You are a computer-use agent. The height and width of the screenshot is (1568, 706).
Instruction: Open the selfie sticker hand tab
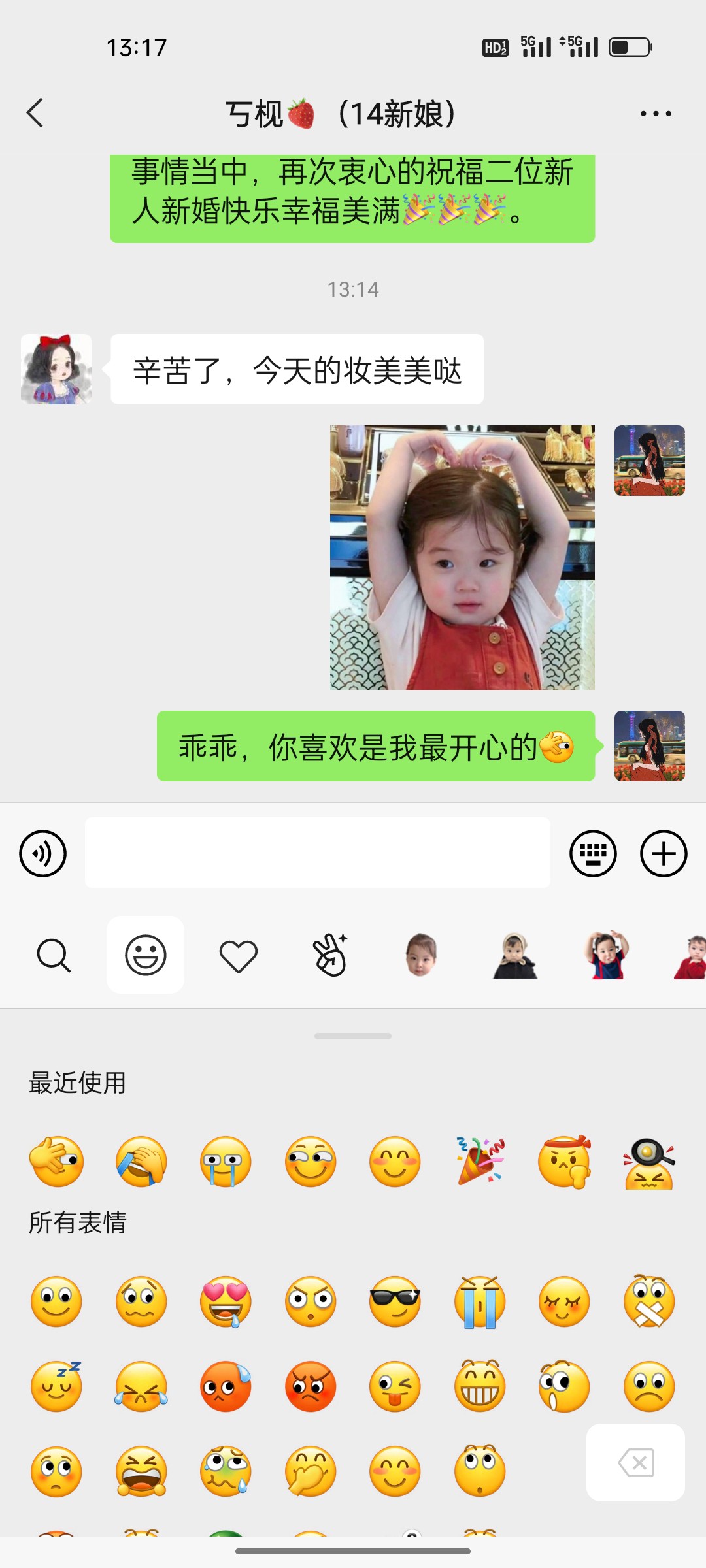pos(331,955)
